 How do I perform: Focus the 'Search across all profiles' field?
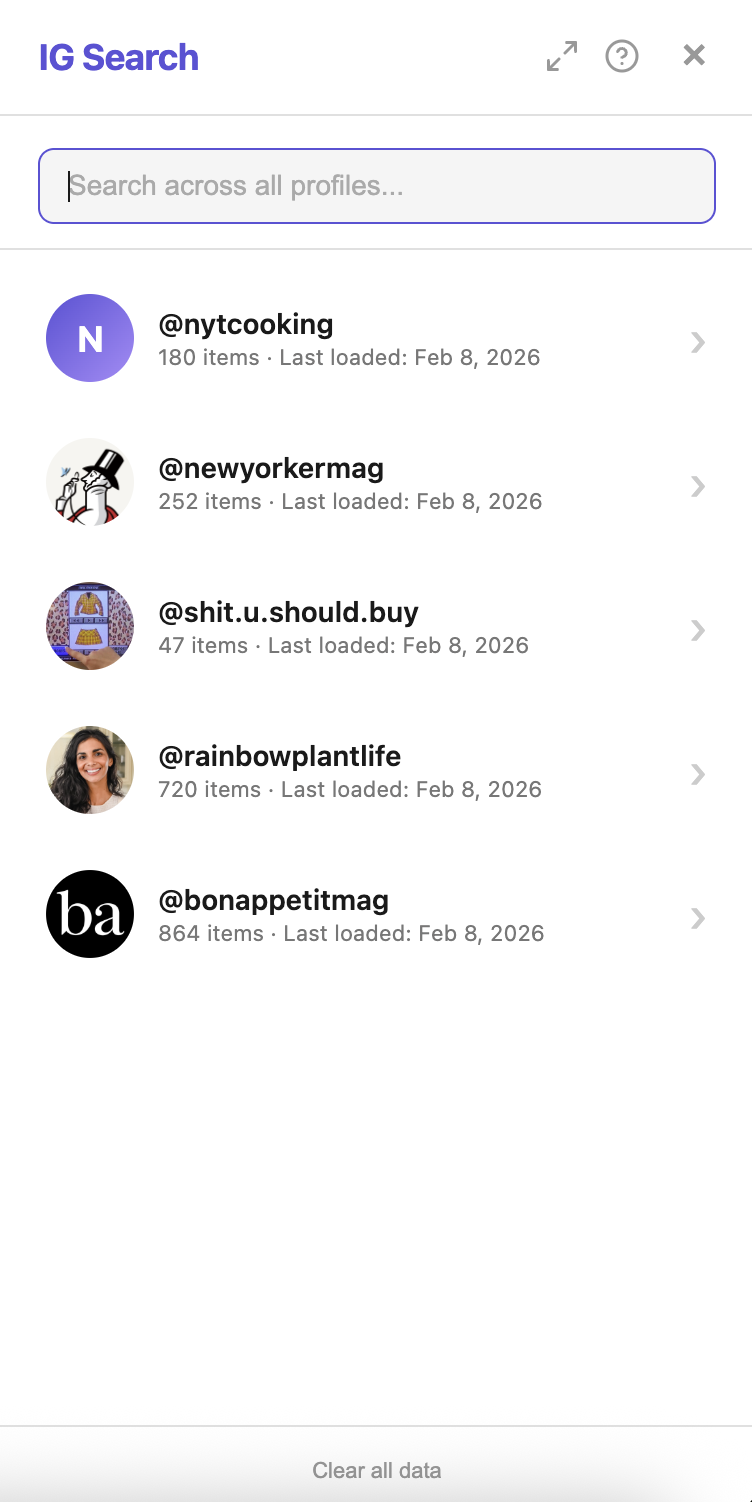[376, 185]
